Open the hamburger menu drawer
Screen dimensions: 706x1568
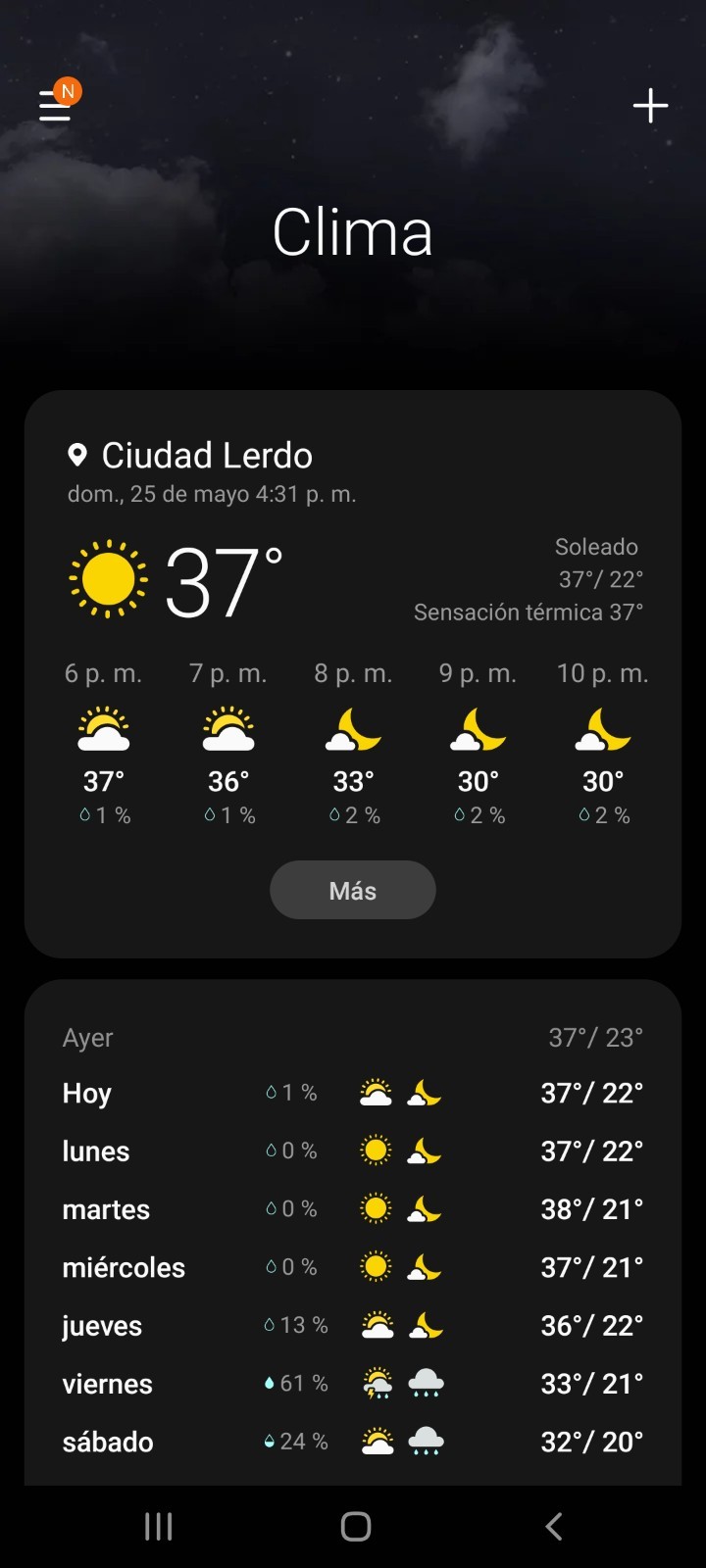coord(55,105)
